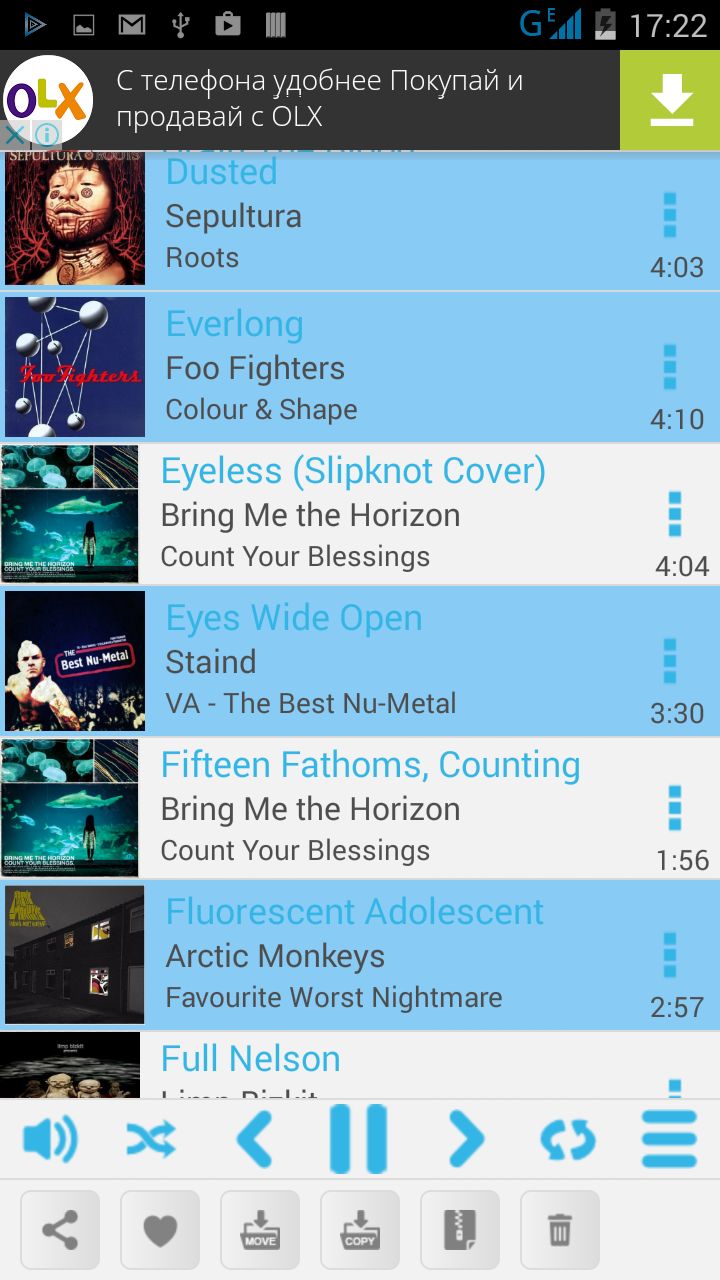Skip to the next track
The image size is (720, 1280).
coord(465,1139)
